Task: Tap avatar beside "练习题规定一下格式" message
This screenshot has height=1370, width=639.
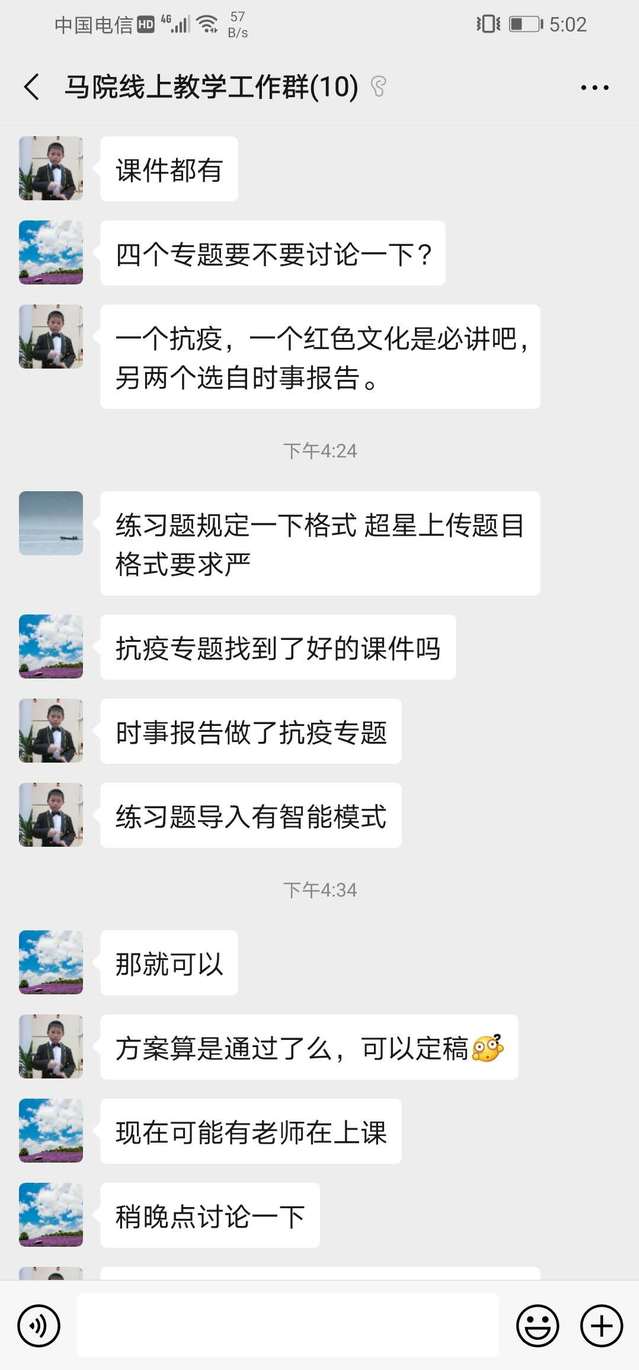Action: [x=51, y=523]
